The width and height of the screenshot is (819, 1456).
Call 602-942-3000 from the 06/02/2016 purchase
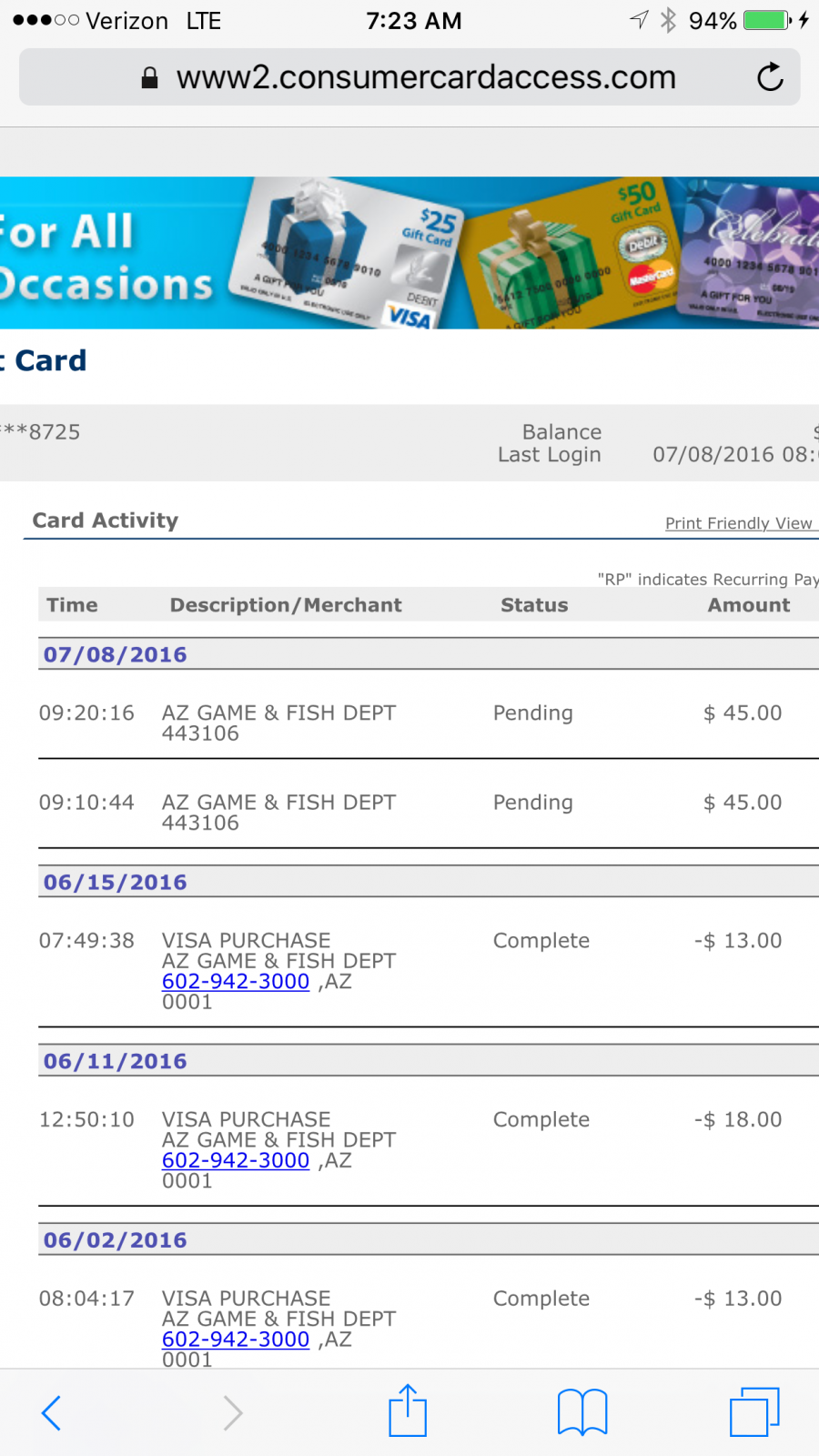coord(236,1340)
